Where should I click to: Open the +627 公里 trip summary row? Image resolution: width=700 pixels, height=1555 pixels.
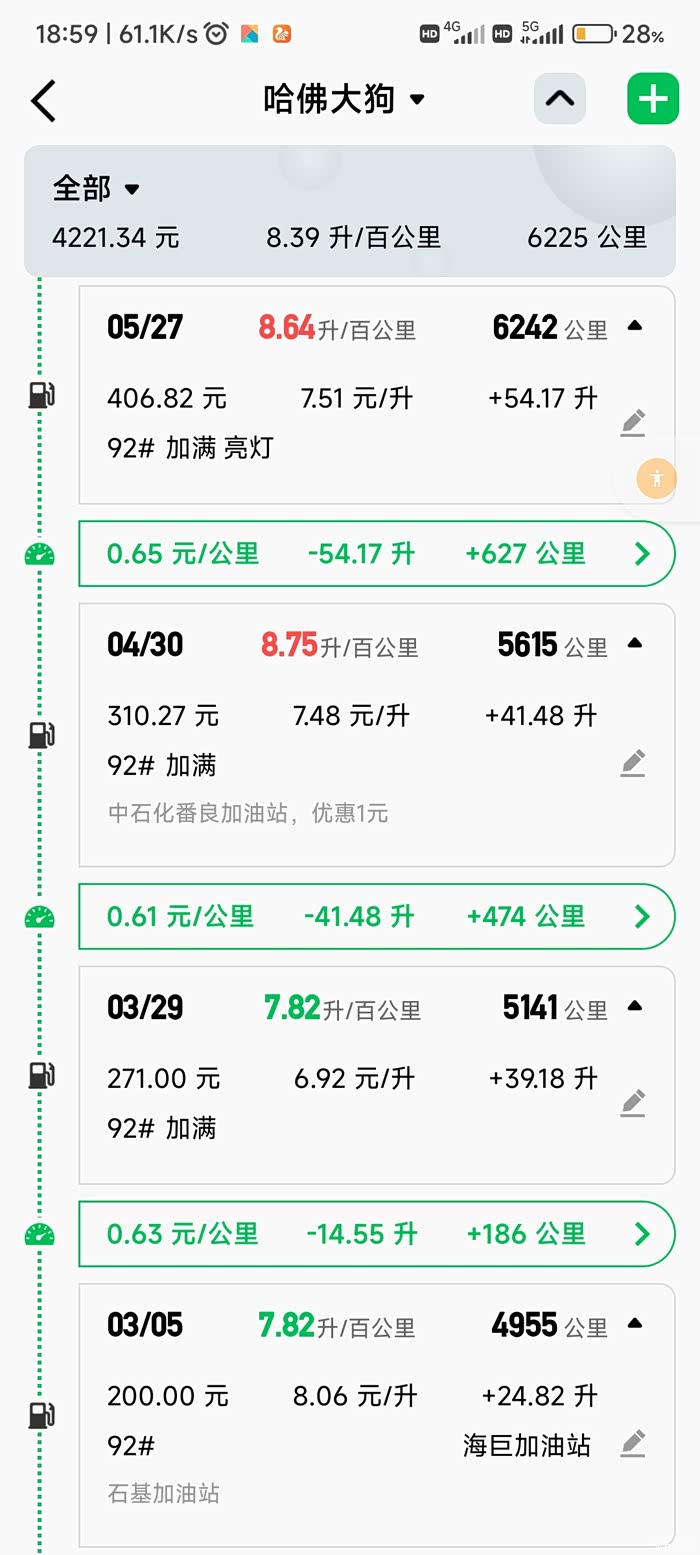377,553
